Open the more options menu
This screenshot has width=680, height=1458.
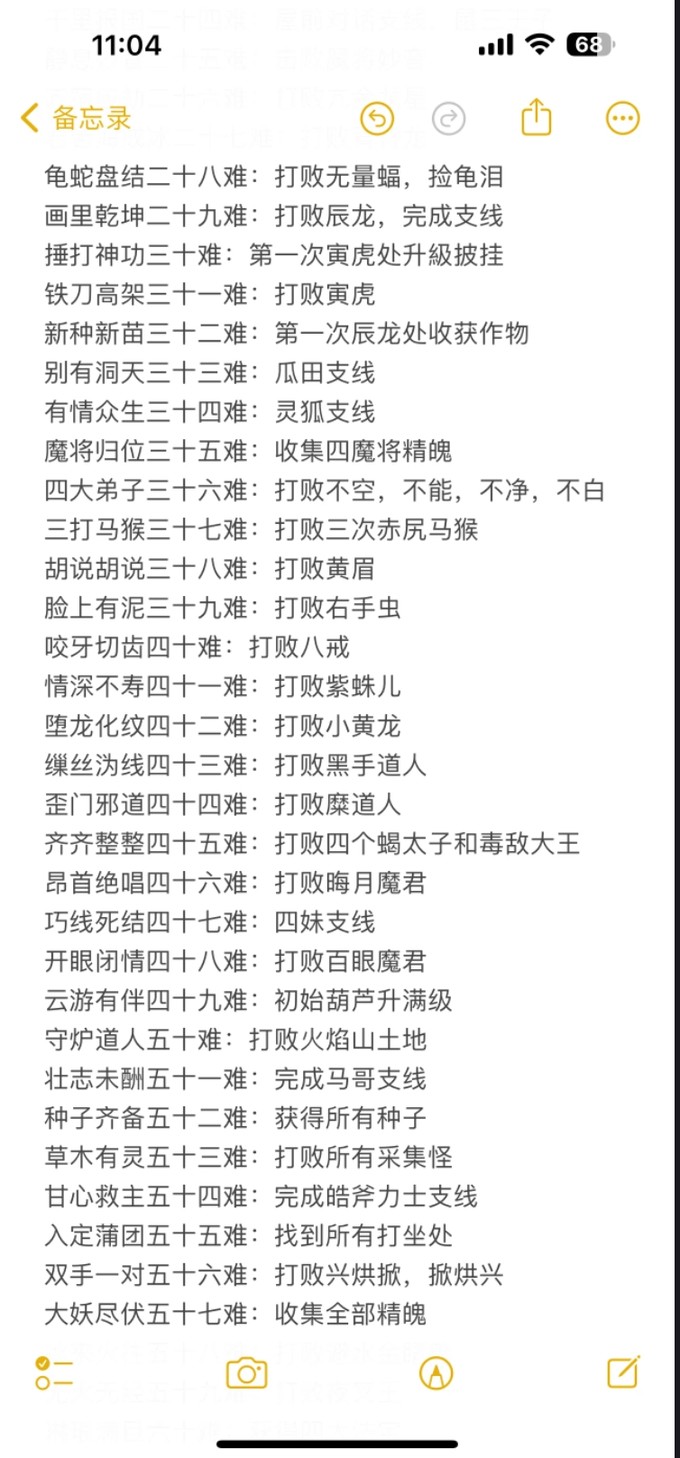point(623,119)
